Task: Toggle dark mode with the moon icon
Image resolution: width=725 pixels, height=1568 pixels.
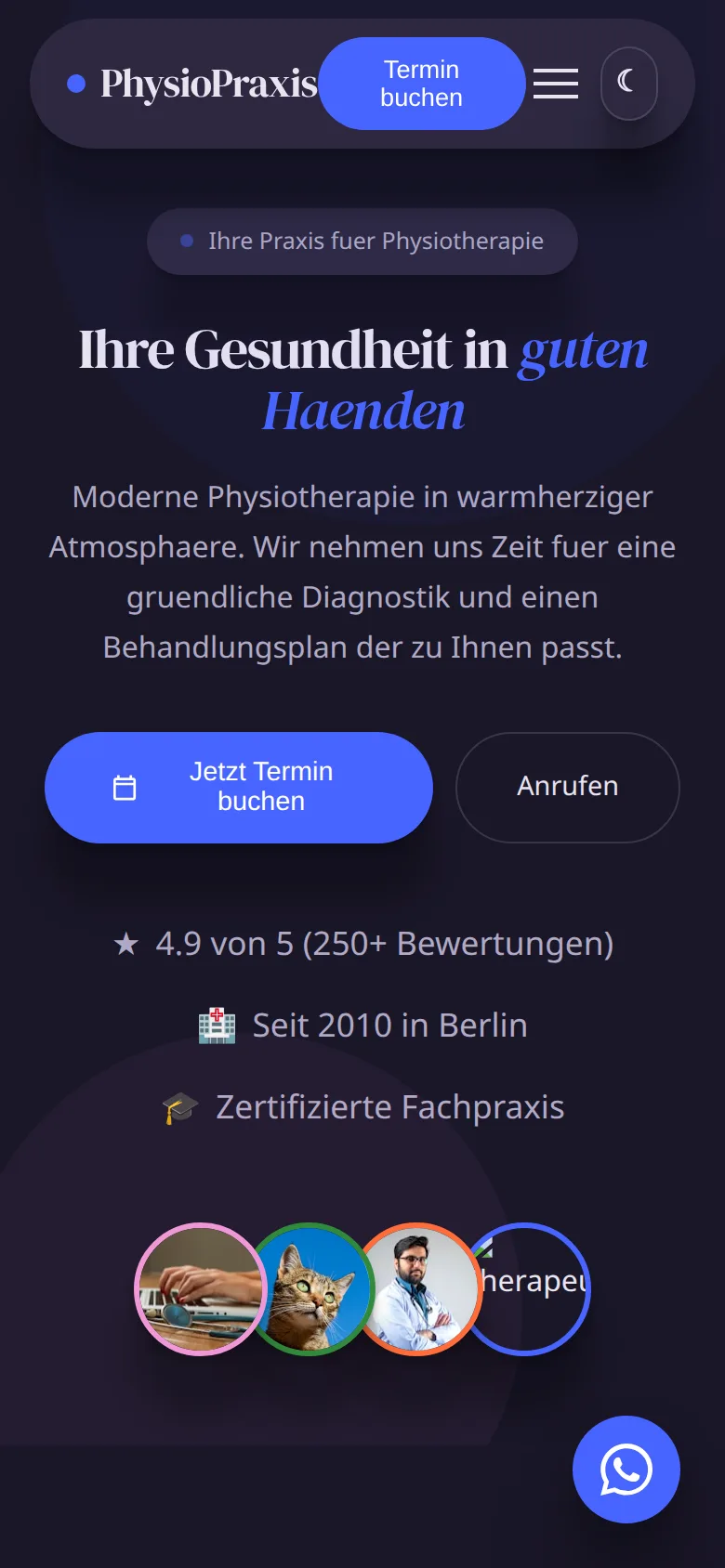Action: [x=629, y=84]
